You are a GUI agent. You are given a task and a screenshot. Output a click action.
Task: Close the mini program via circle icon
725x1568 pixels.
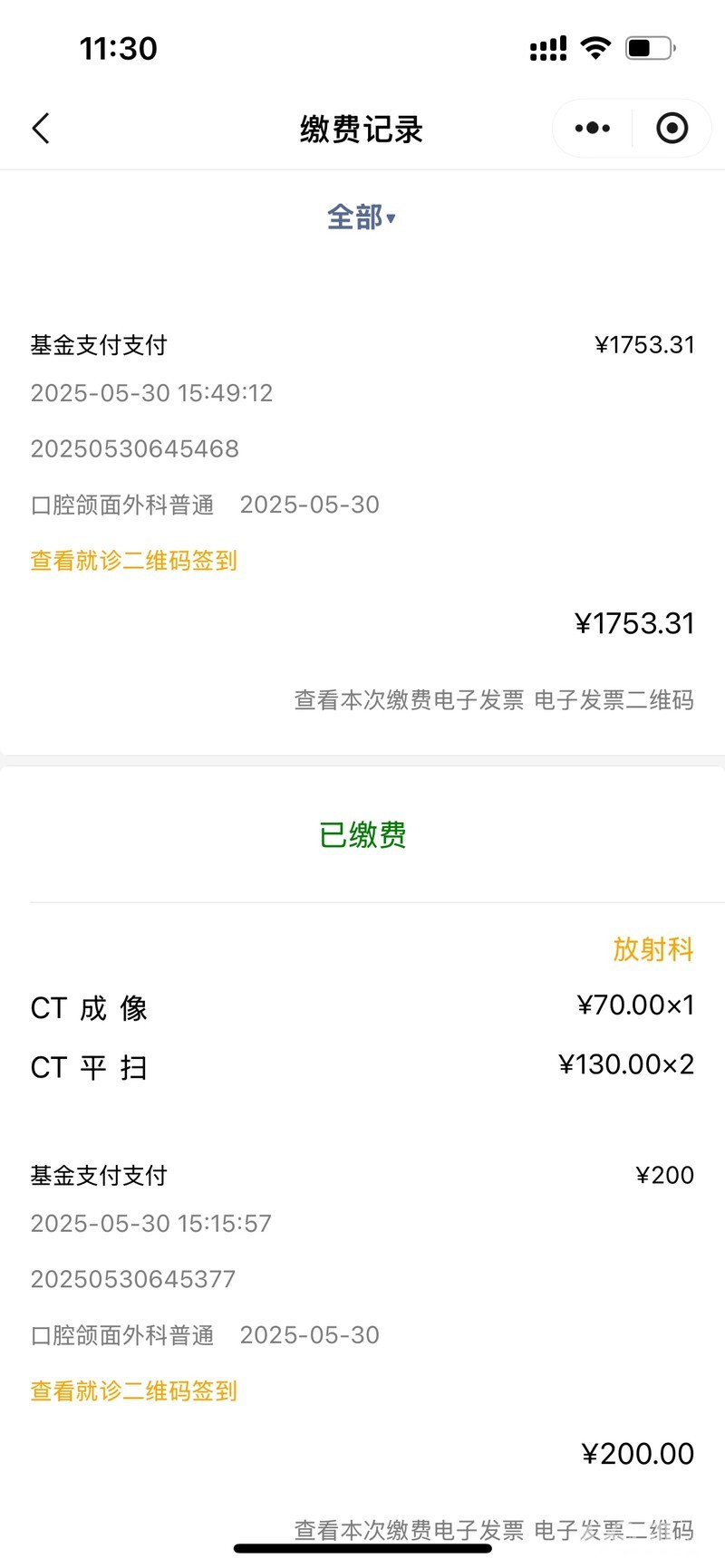click(672, 129)
